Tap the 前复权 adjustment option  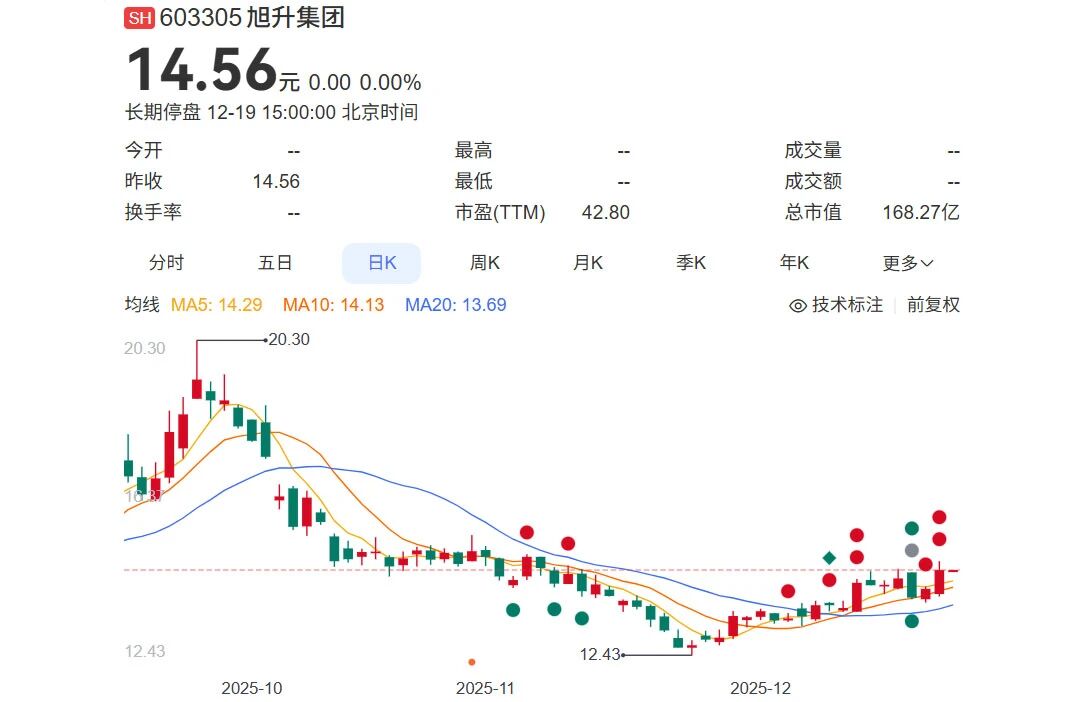pyautogui.click(x=933, y=305)
